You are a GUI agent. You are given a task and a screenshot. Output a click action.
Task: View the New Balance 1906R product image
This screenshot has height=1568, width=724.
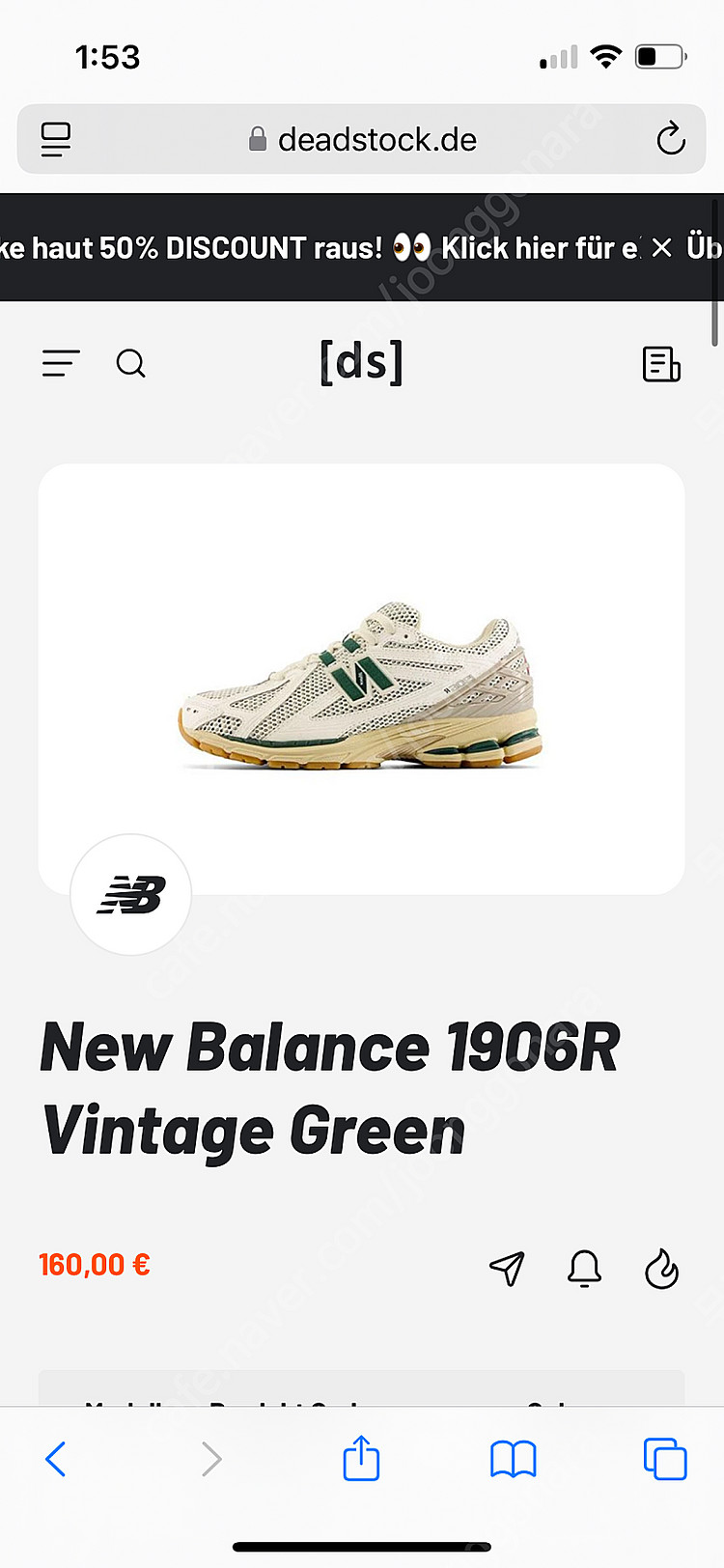coord(361,679)
